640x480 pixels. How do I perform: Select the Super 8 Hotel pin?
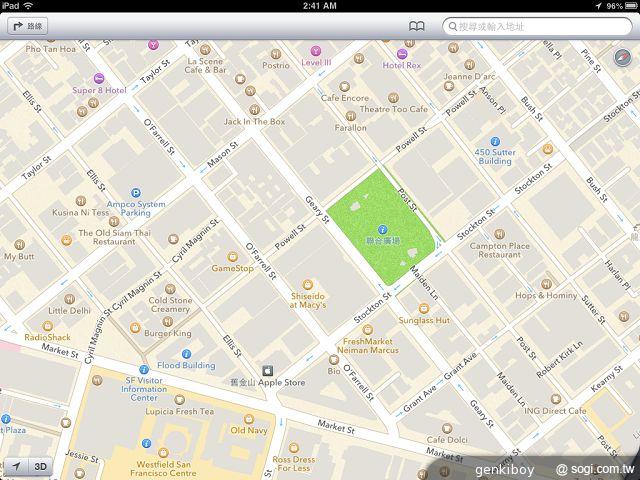(99, 78)
